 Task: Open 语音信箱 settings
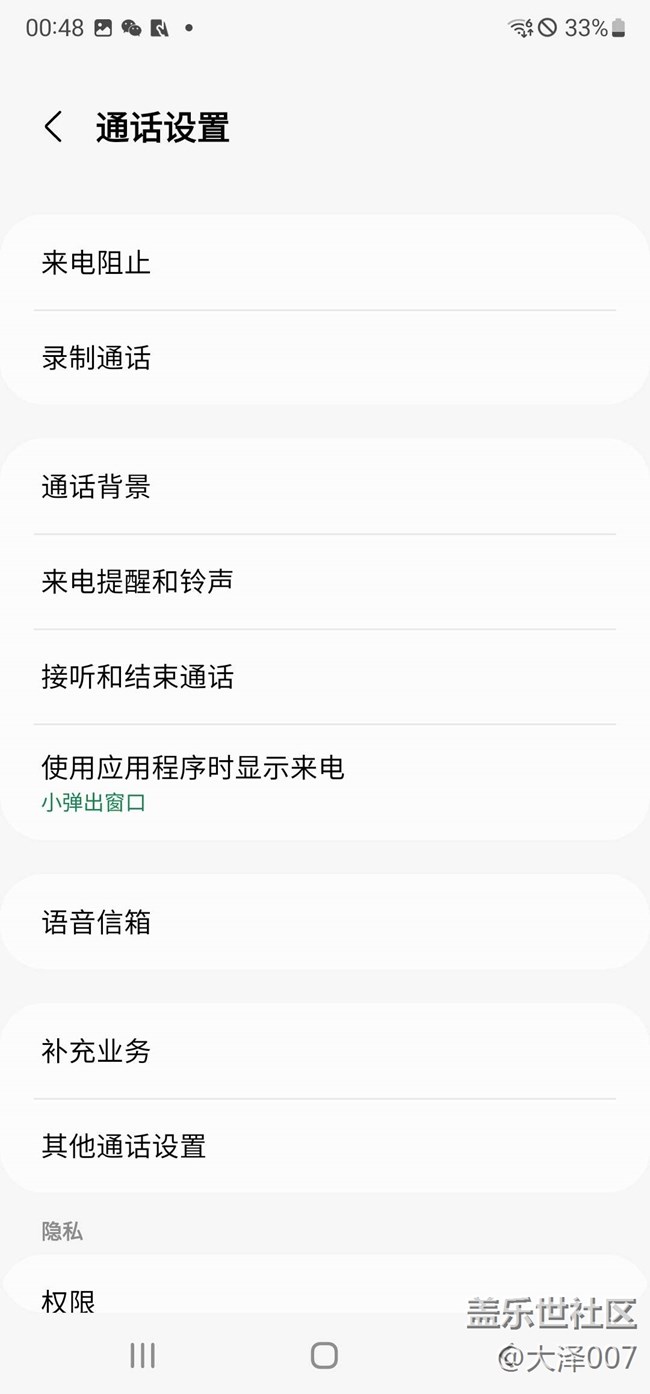click(x=324, y=922)
